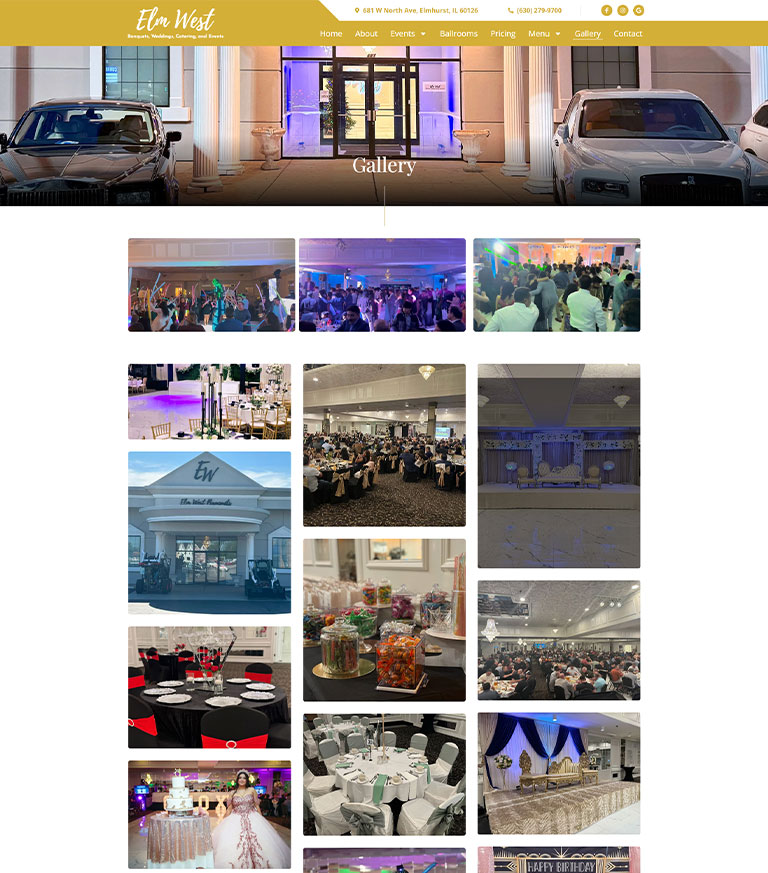View the gold sofa stage with blue drapes photo

coord(558,773)
